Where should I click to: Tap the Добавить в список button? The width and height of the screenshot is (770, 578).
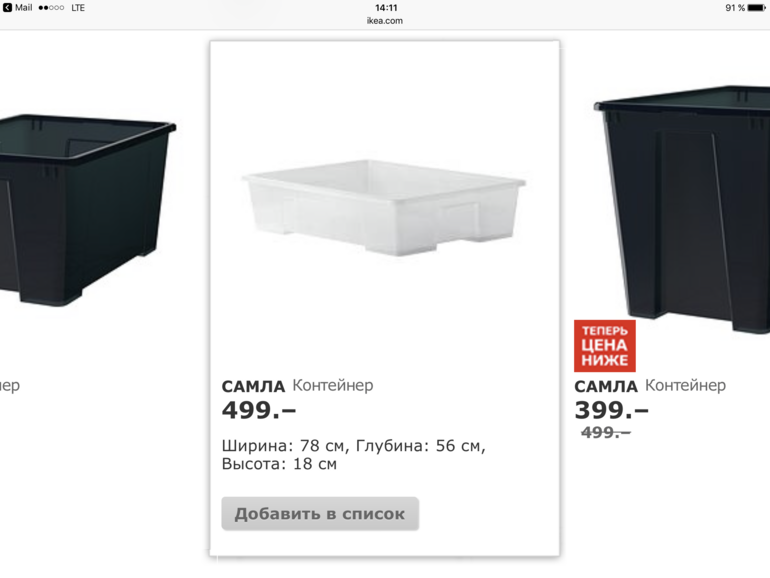320,514
